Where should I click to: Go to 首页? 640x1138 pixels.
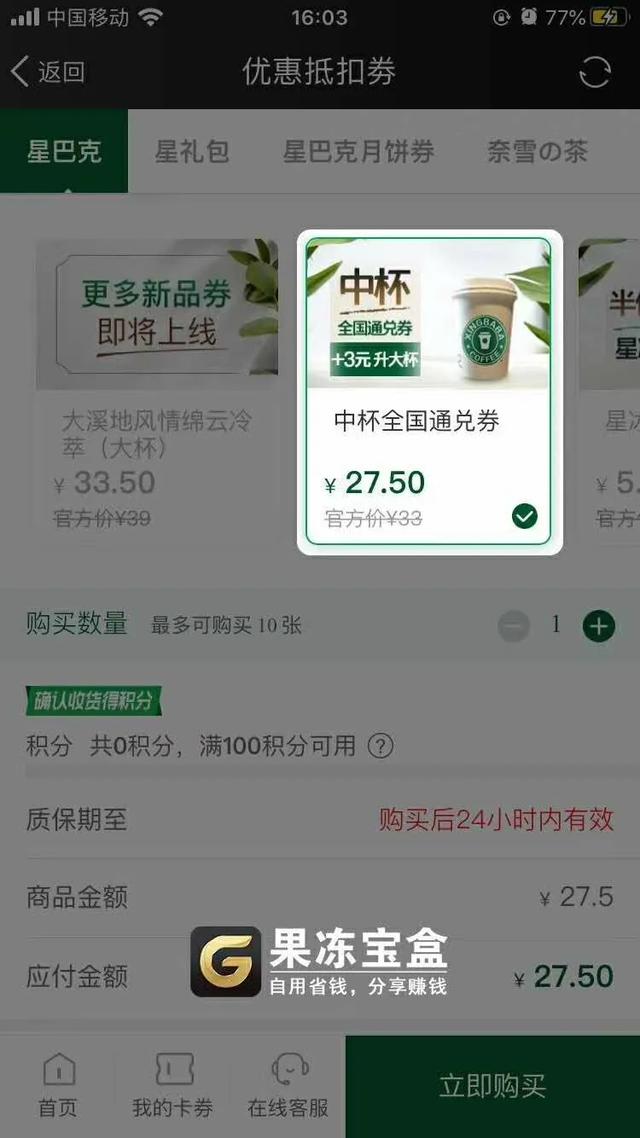[x=58, y=1086]
